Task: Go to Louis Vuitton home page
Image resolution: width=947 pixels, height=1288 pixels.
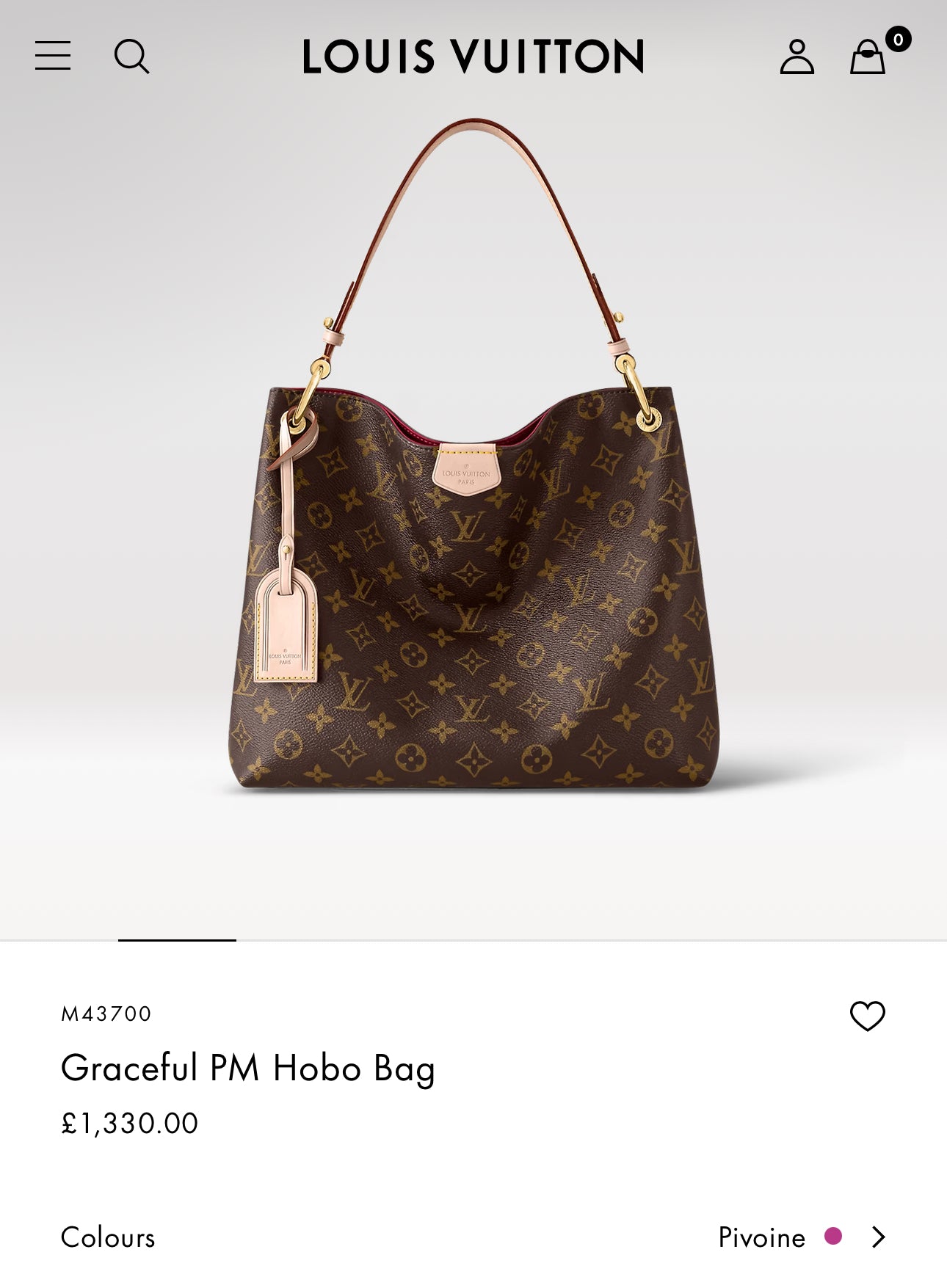Action: [x=473, y=57]
